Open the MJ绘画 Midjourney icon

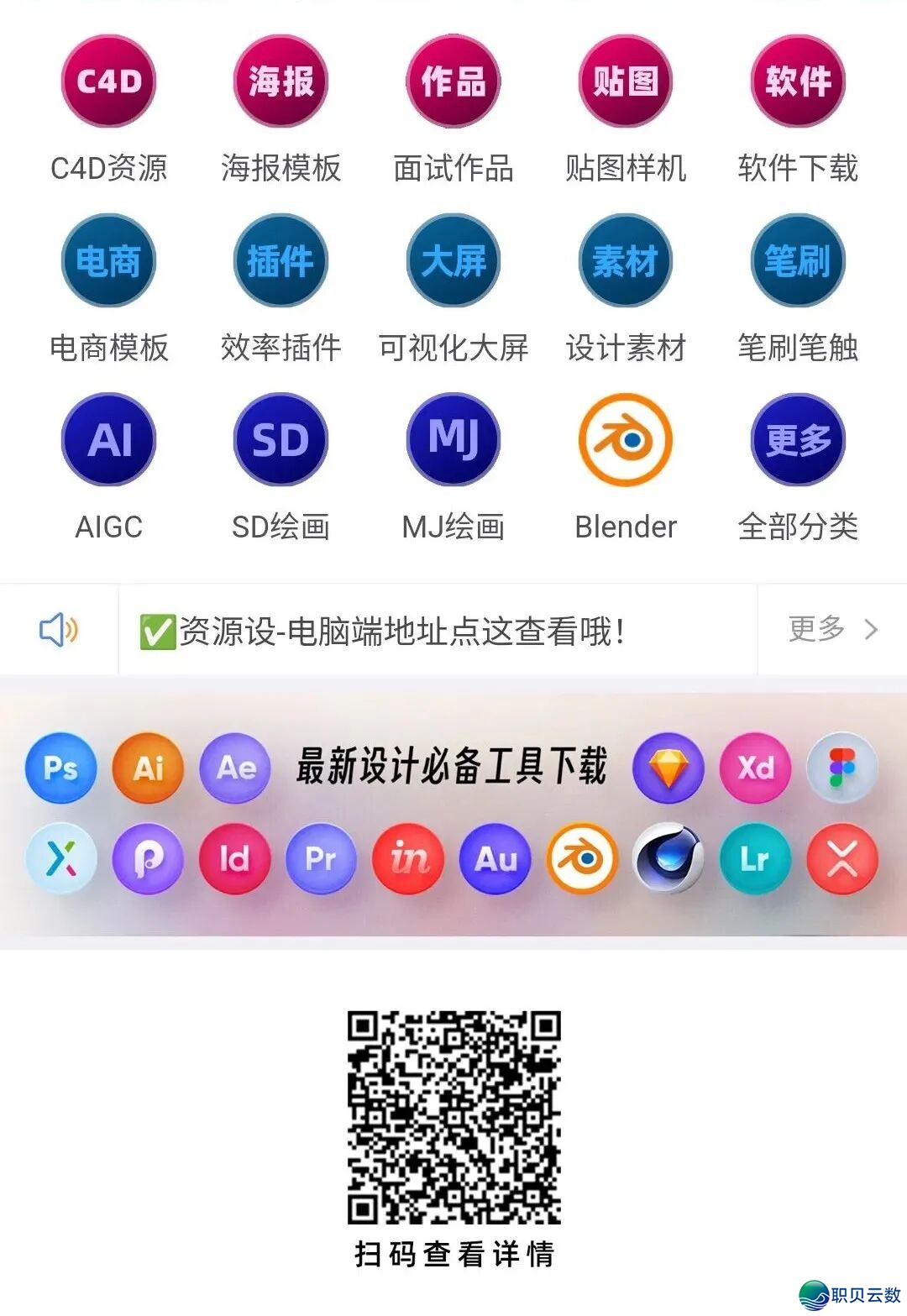tap(453, 440)
